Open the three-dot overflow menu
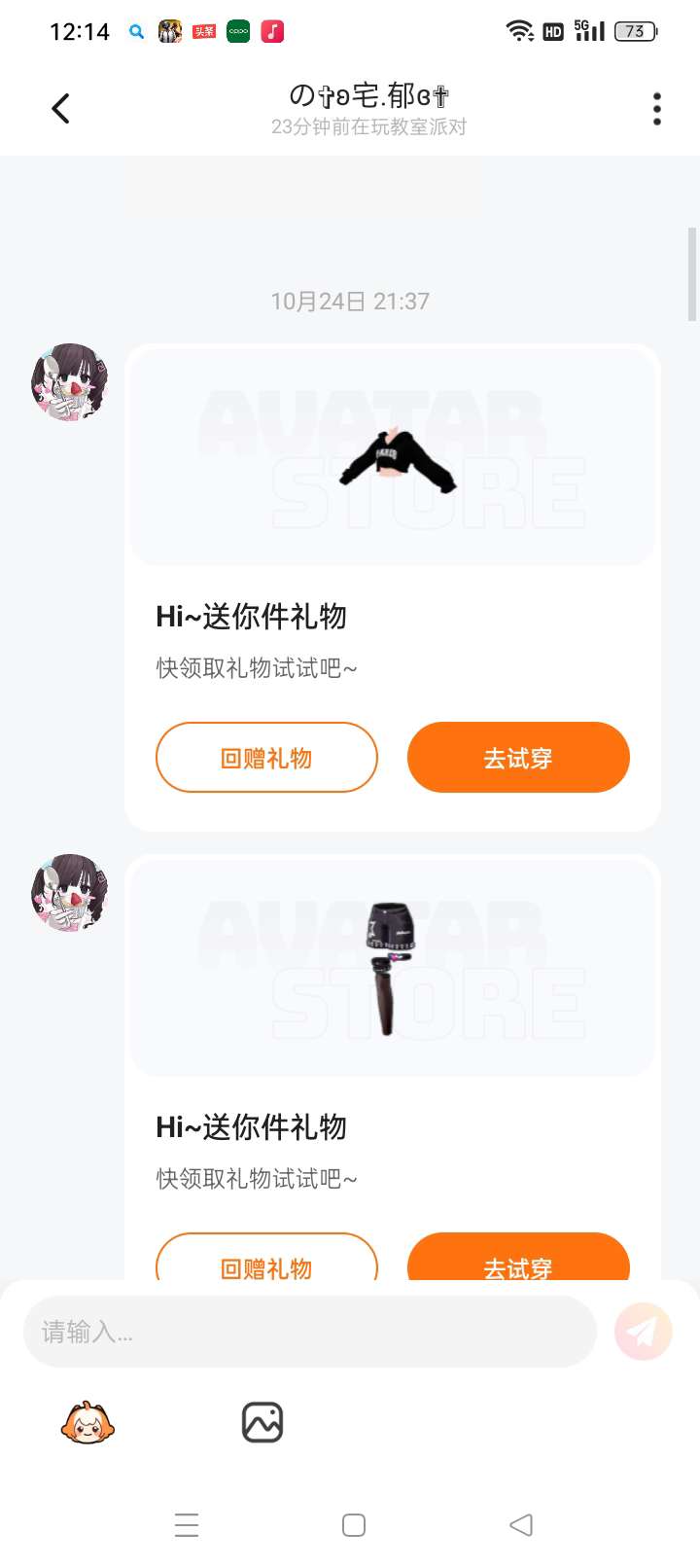The image size is (700, 1568). [657, 108]
